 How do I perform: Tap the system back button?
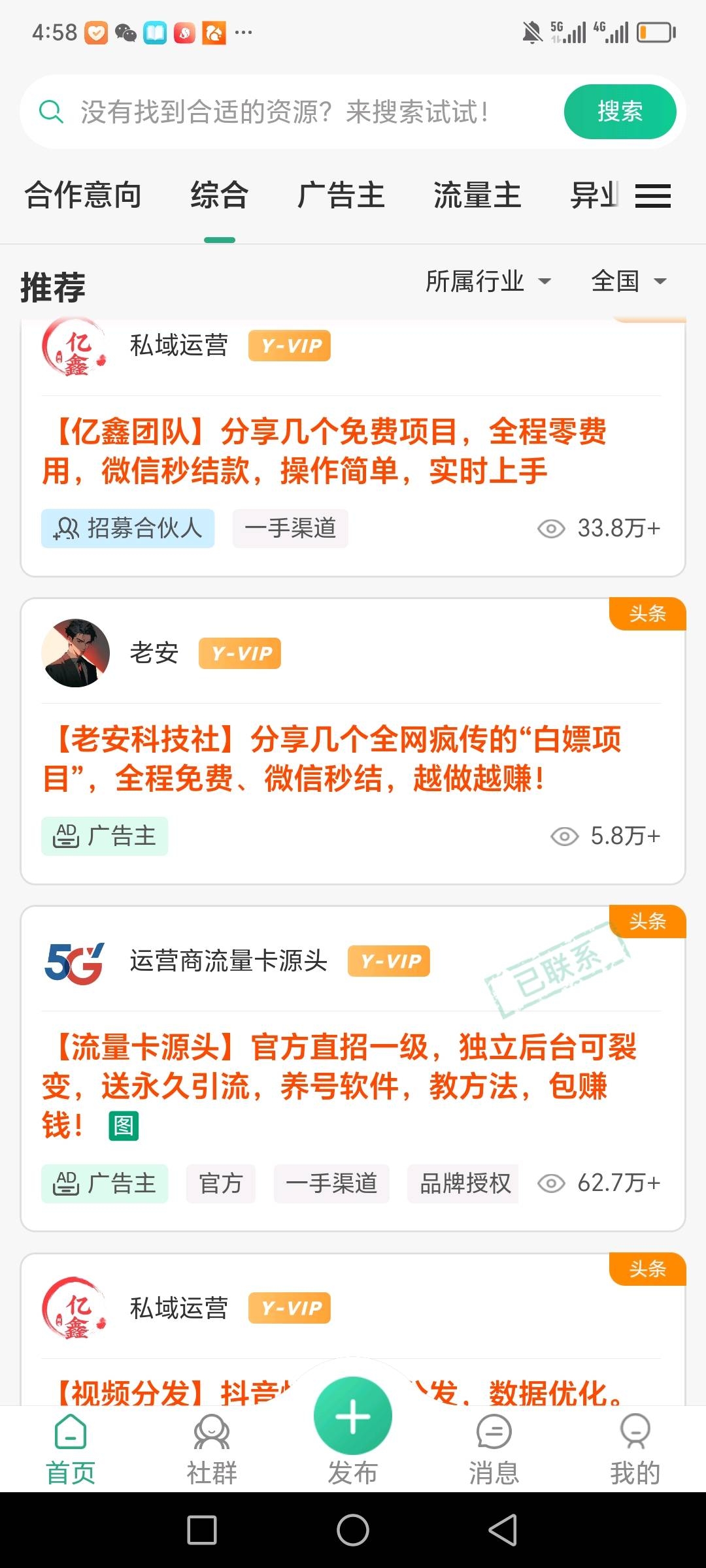coord(503,1530)
